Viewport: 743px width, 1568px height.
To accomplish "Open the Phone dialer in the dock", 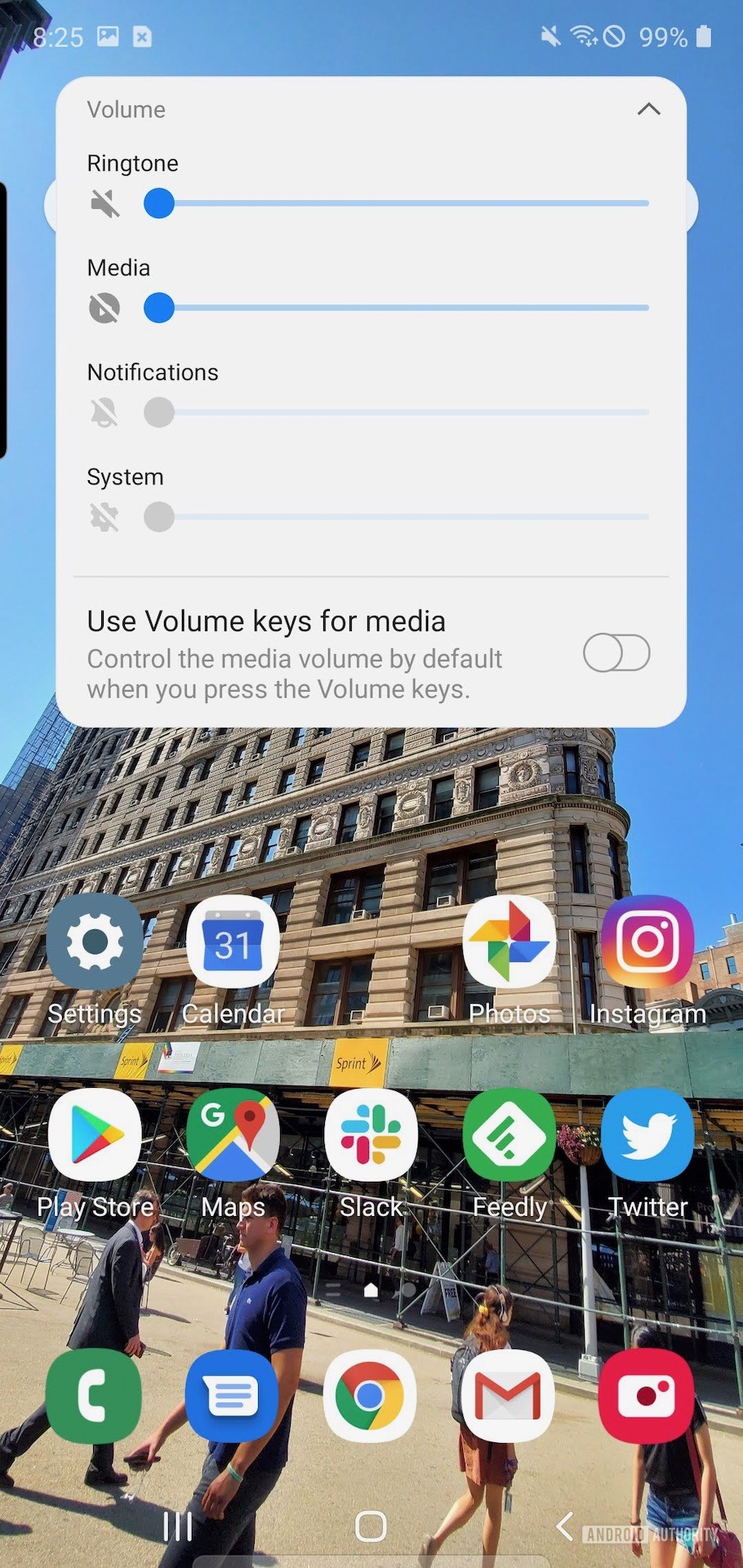I will (94, 1396).
